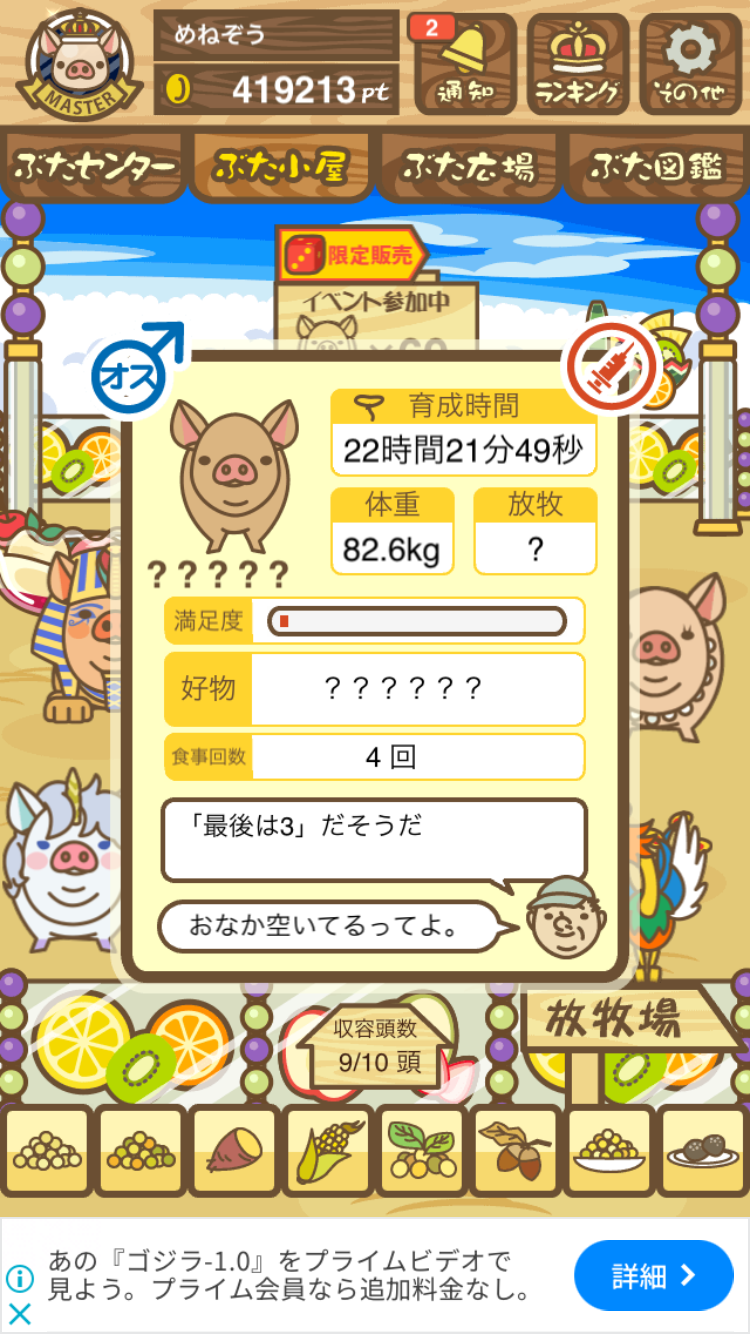Select the ぶた小屋 tab
750x1334 pixels.
click(x=281, y=167)
